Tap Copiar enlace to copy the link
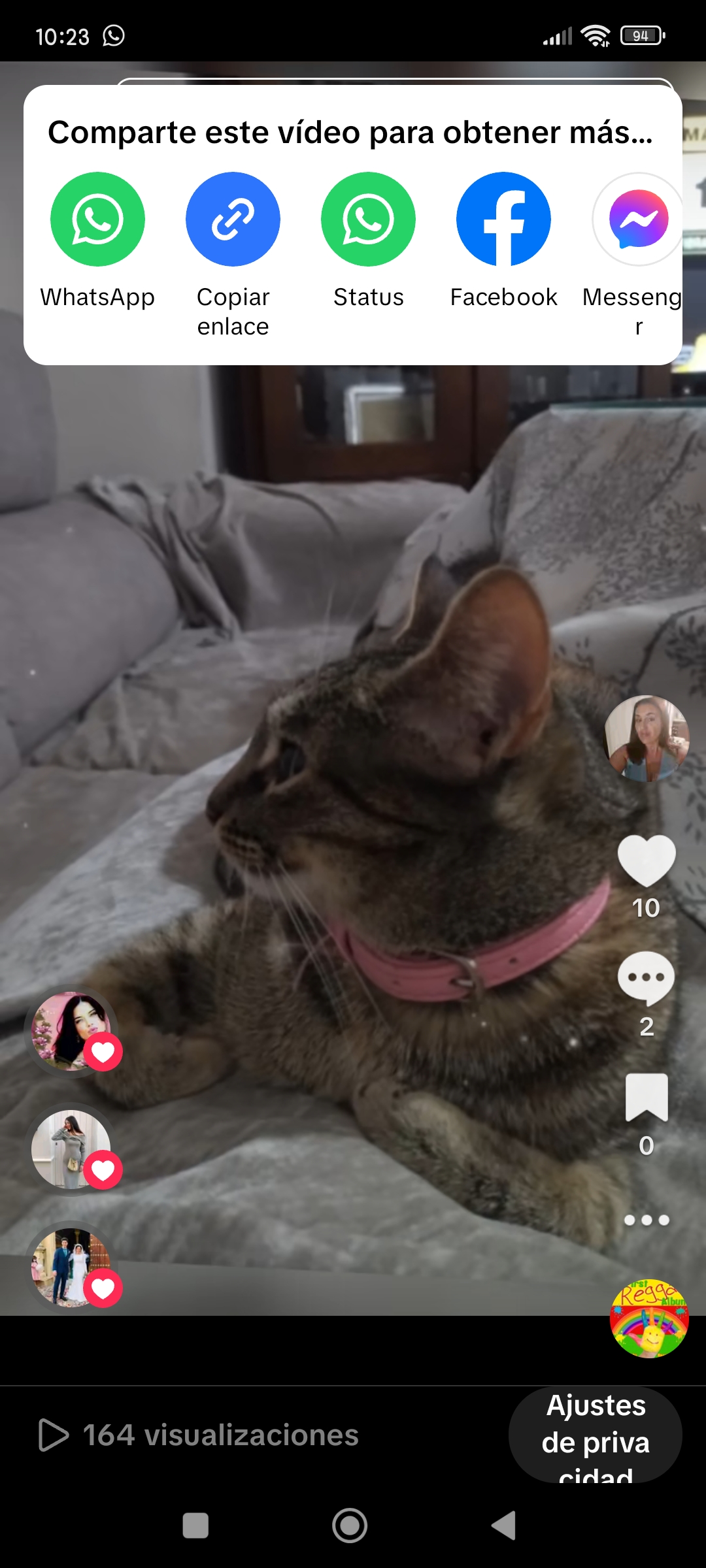 pyautogui.click(x=233, y=220)
